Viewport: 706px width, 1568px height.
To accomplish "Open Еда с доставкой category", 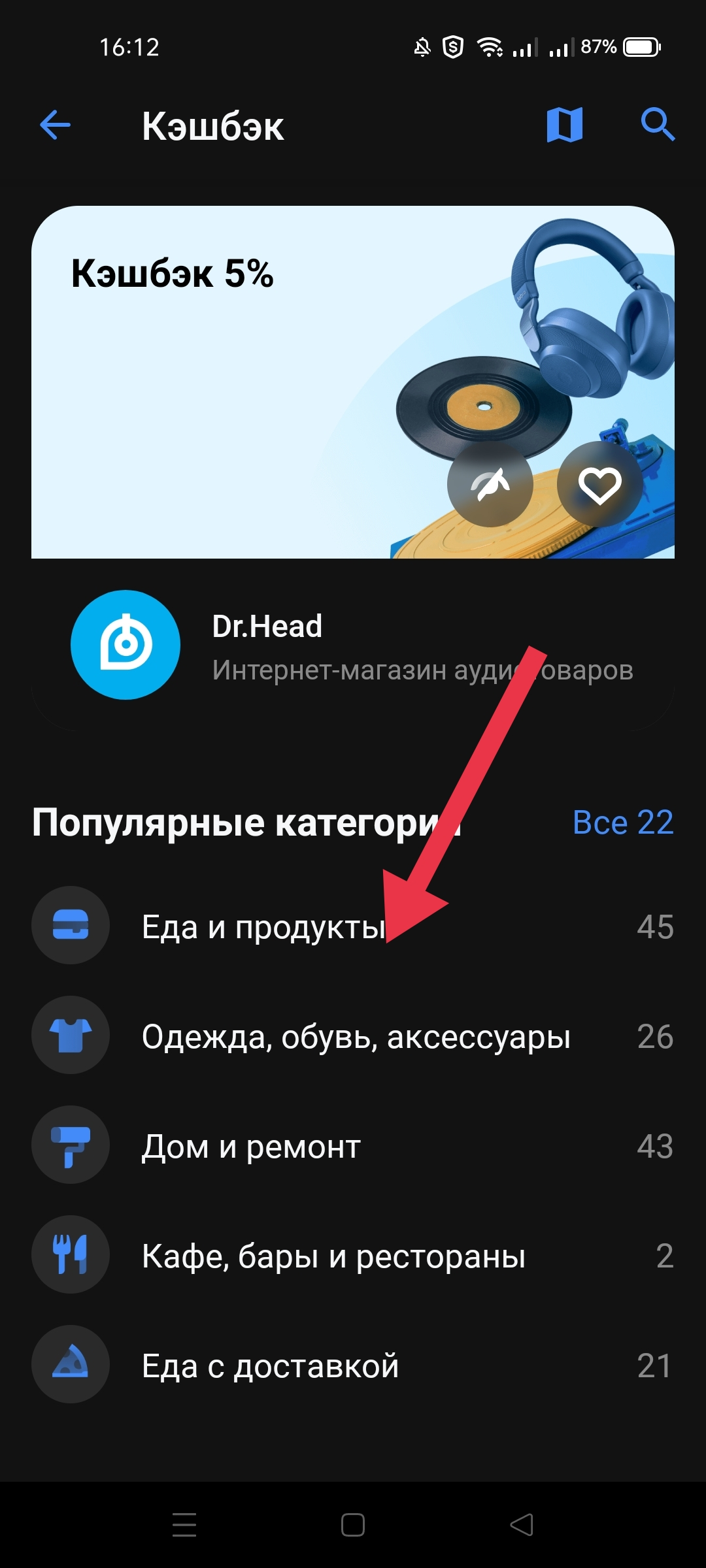I will 353,1364.
